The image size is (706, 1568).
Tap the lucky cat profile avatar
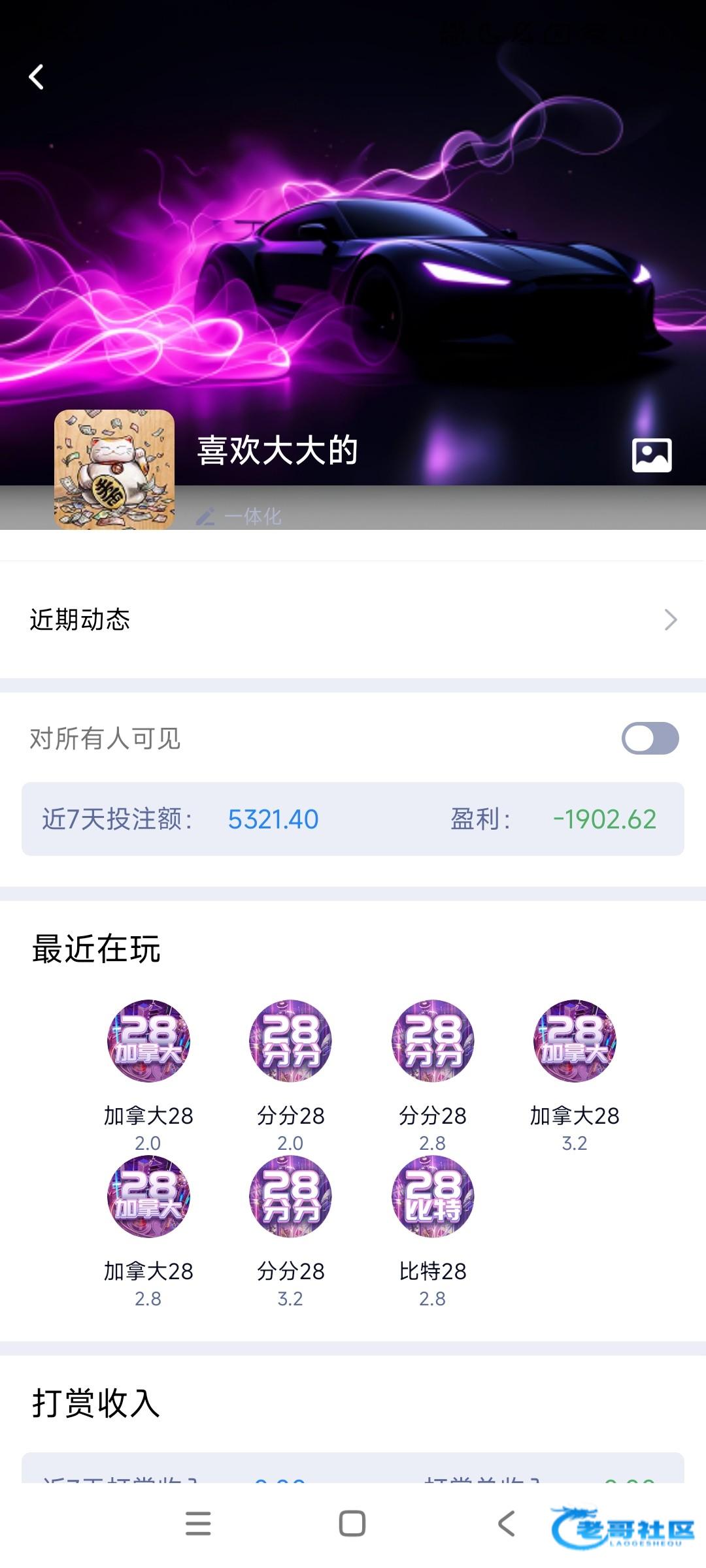coord(114,469)
